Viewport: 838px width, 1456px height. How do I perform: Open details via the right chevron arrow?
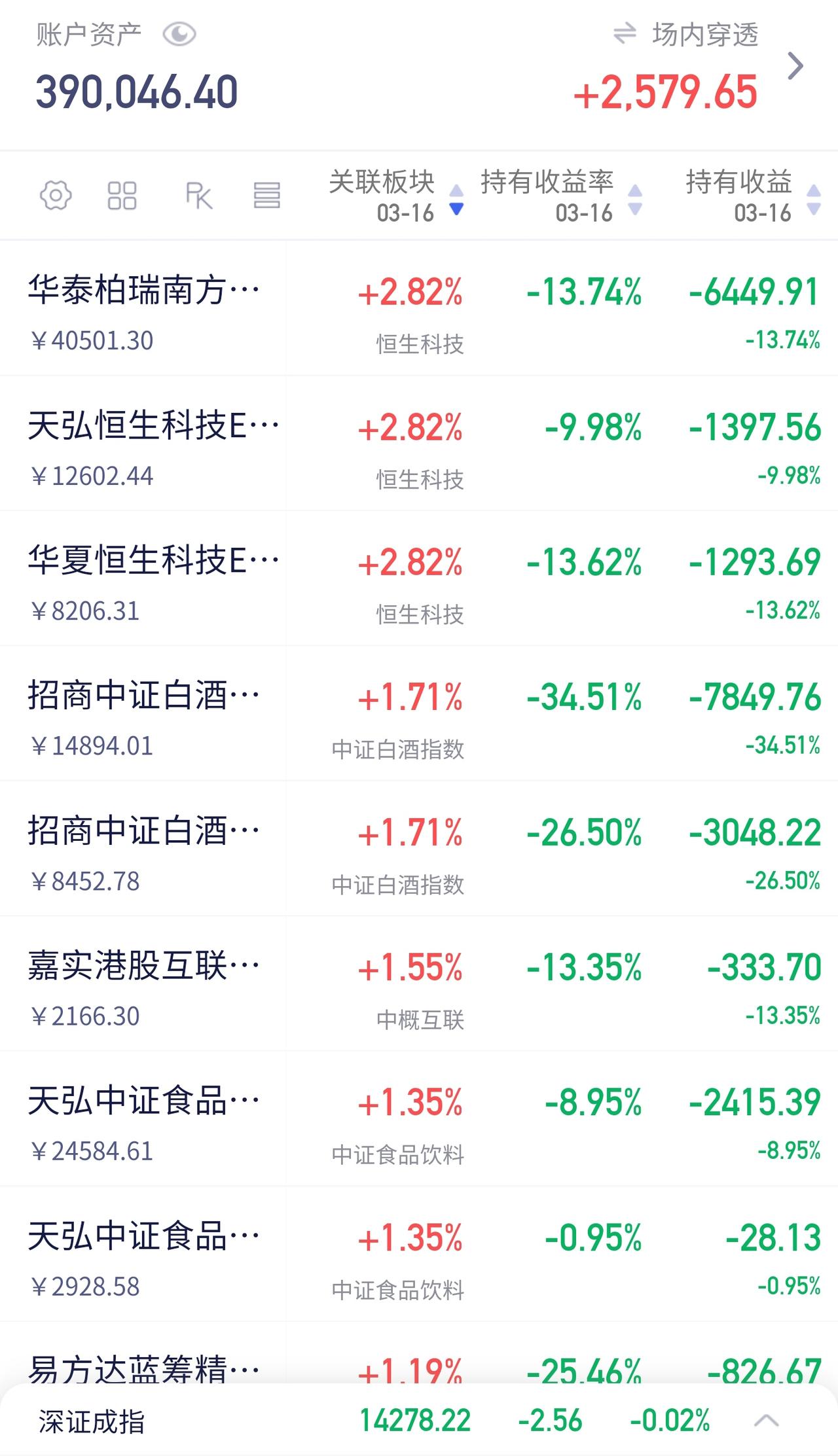[x=797, y=65]
